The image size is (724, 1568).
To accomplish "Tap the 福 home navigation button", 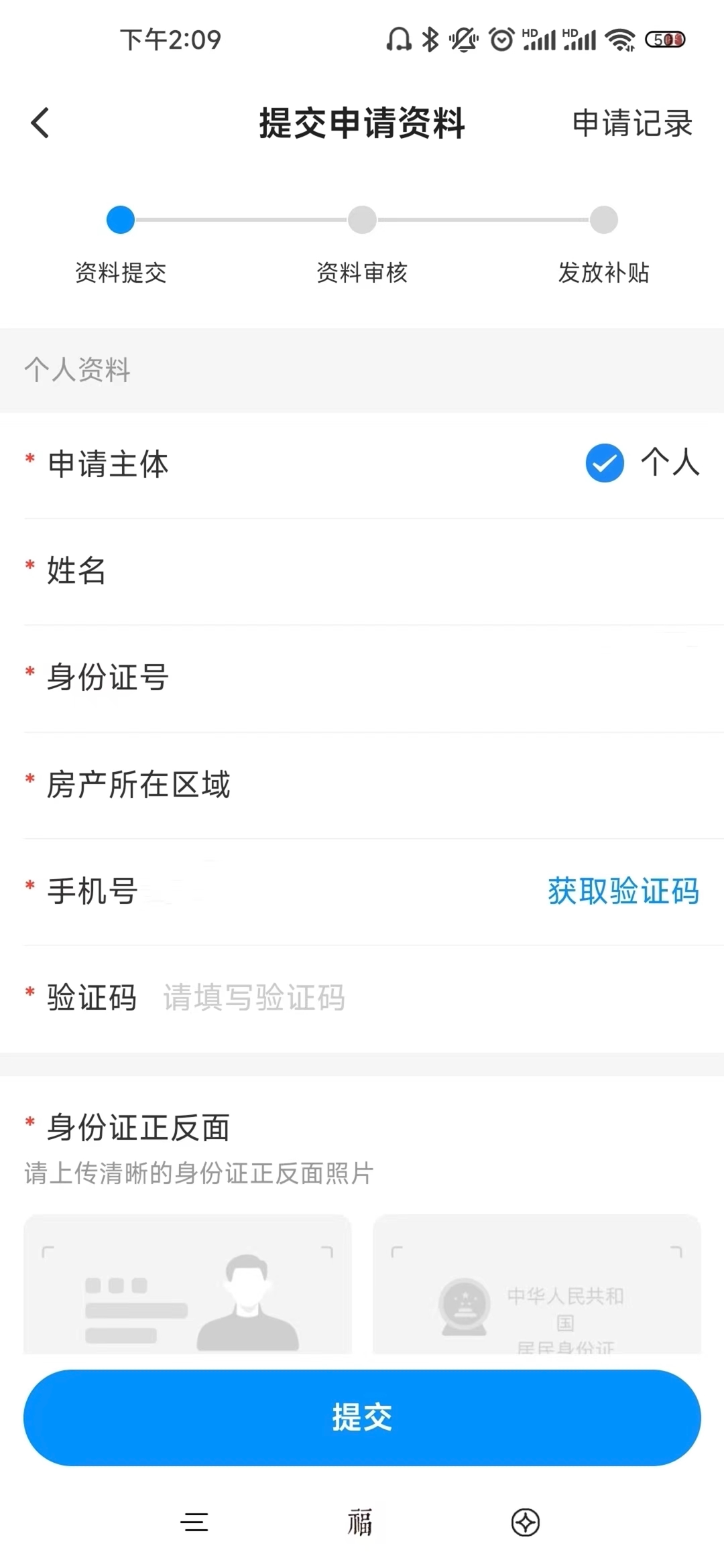I will coord(361,1522).
